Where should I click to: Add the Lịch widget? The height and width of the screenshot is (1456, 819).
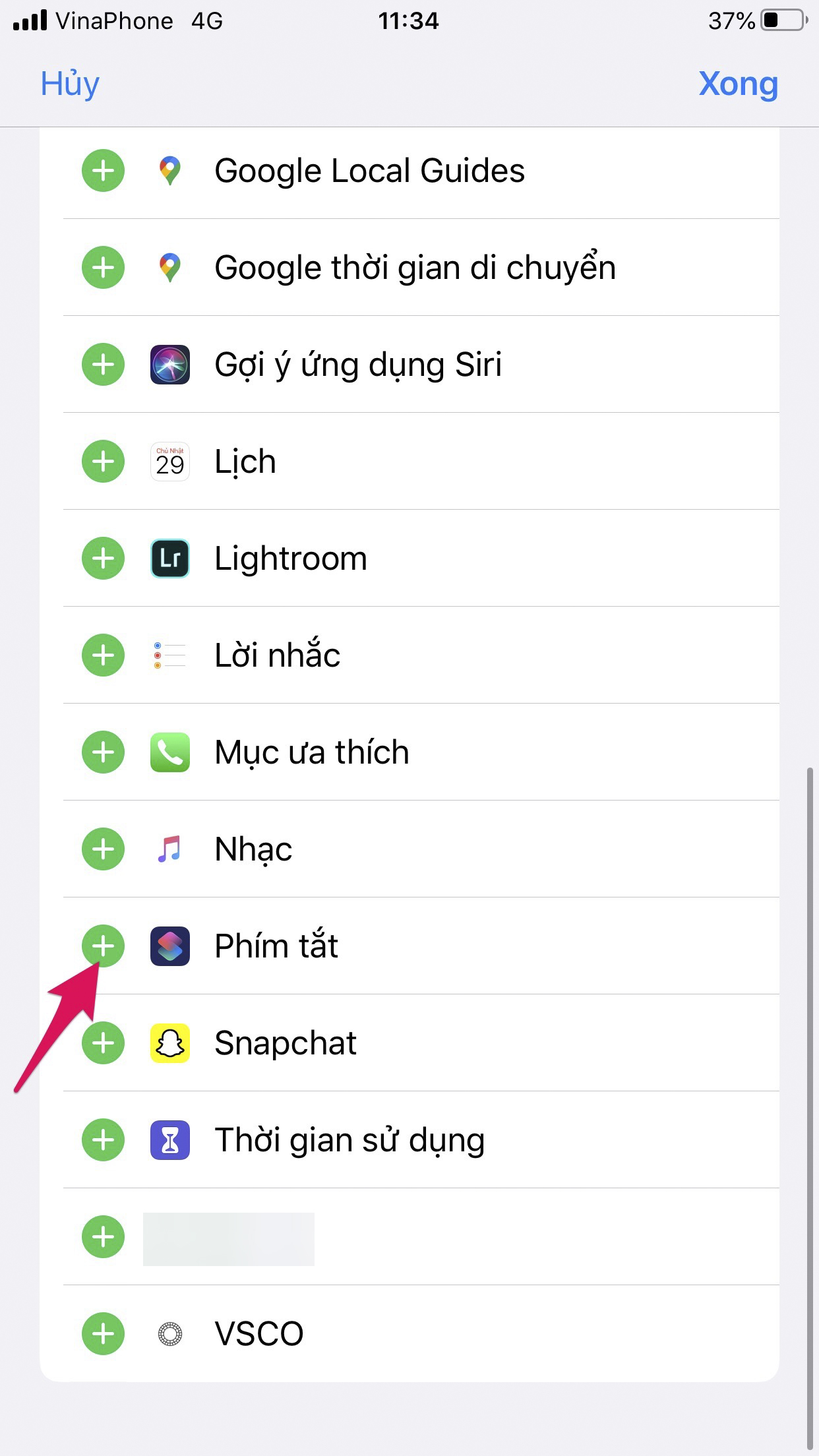(103, 462)
